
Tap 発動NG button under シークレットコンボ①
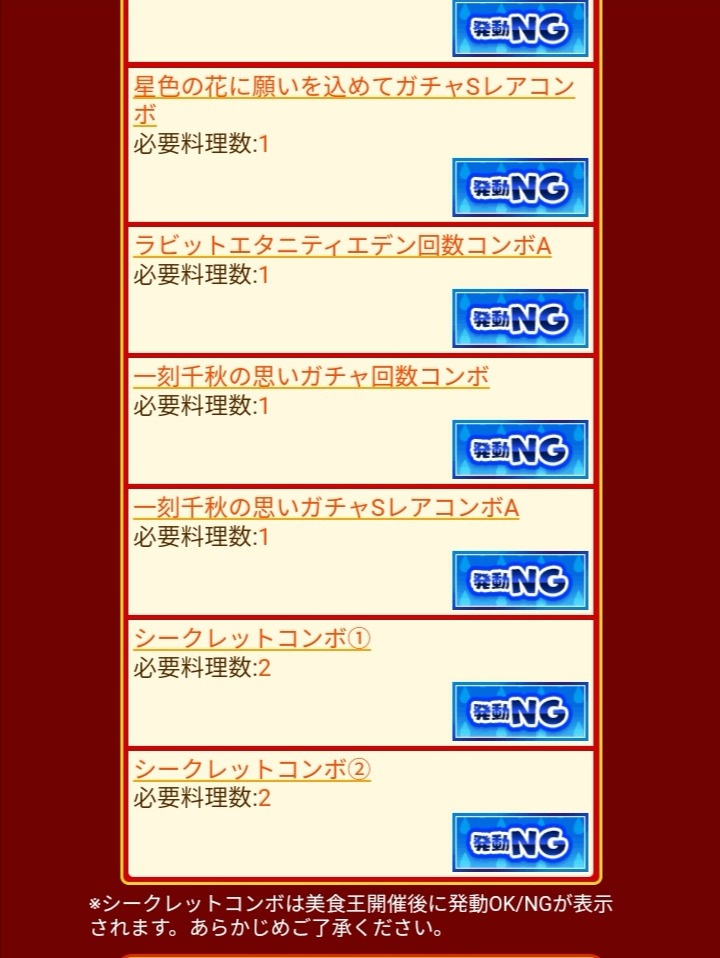520,712
